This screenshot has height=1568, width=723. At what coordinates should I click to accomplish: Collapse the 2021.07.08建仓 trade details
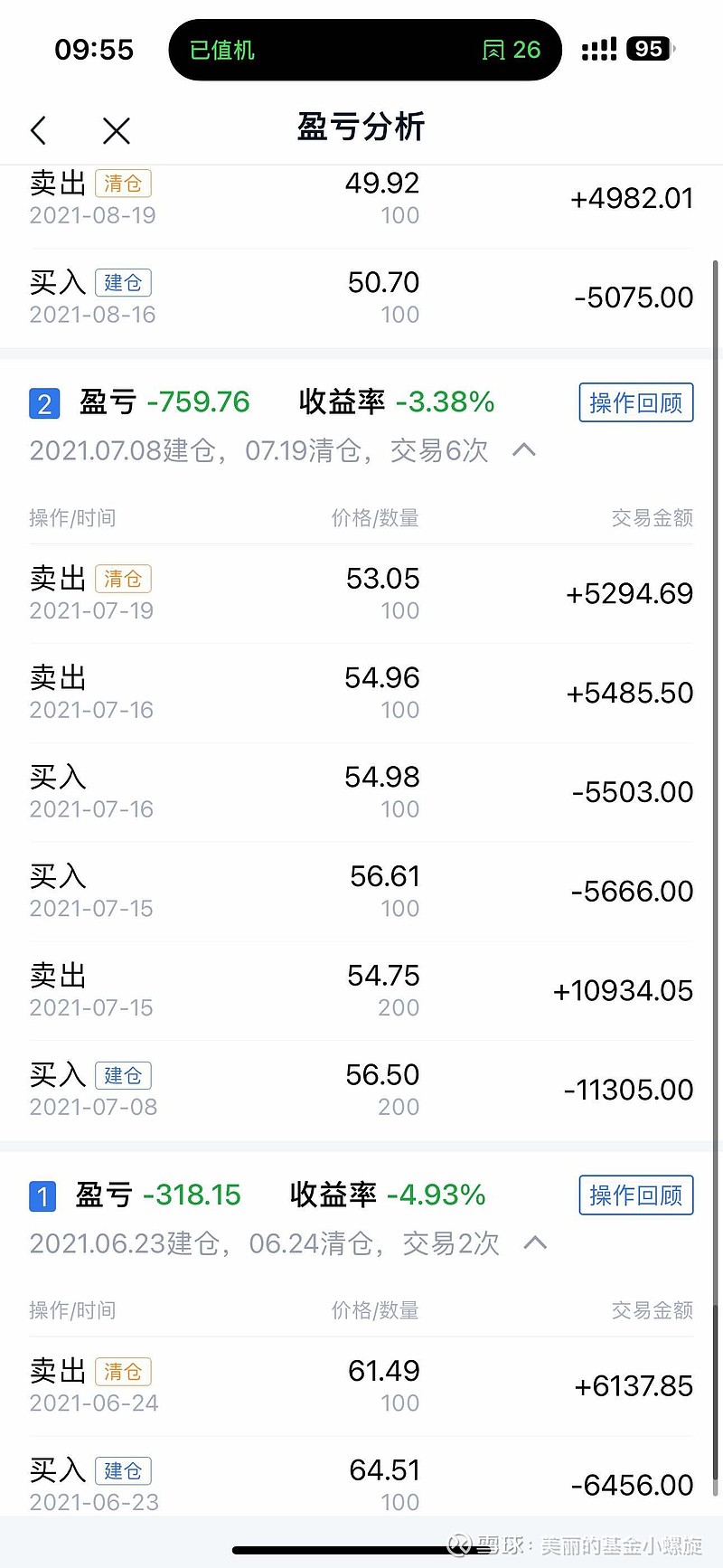point(524,449)
